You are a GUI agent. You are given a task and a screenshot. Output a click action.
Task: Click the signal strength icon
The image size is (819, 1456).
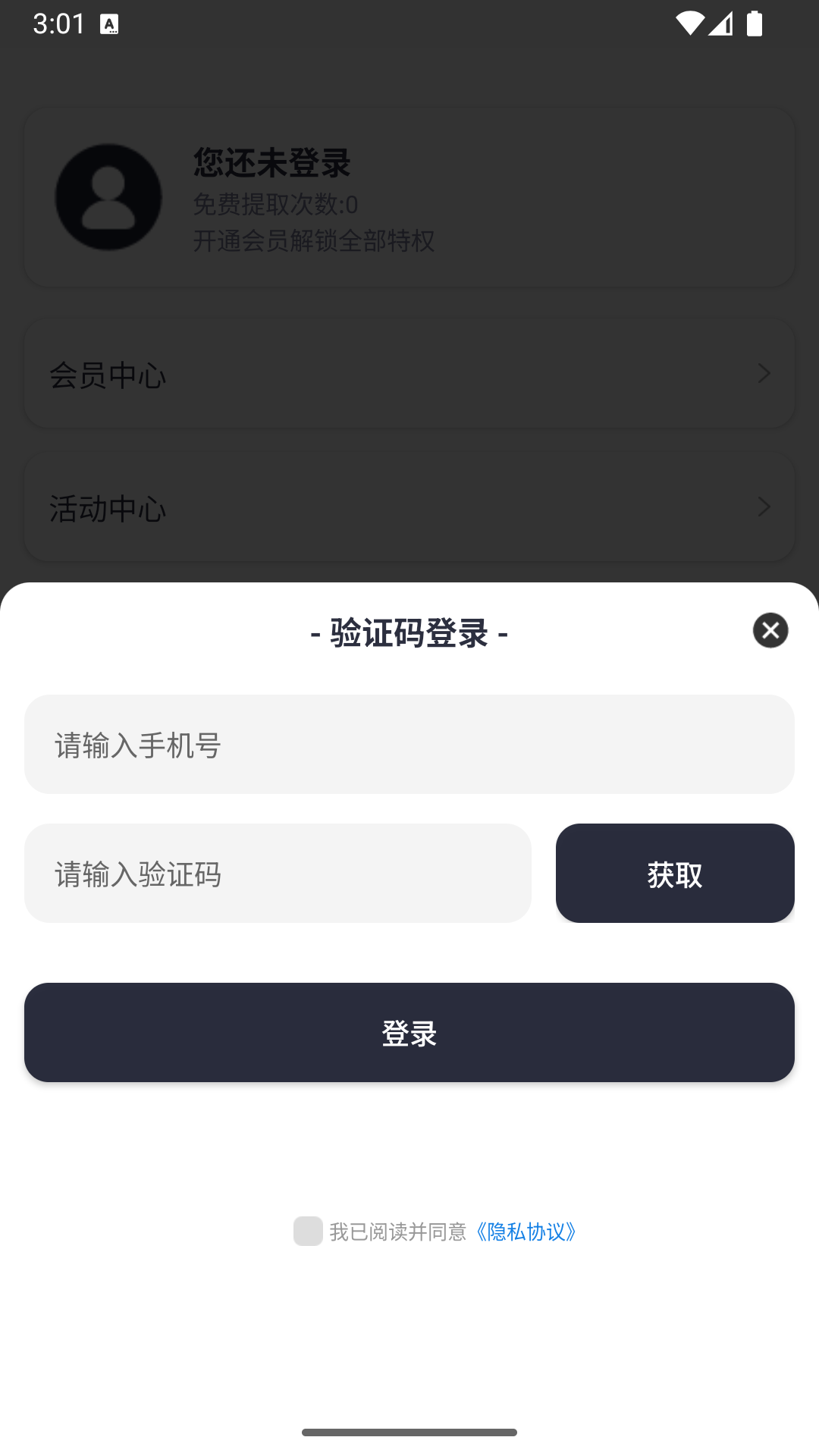pos(721,24)
